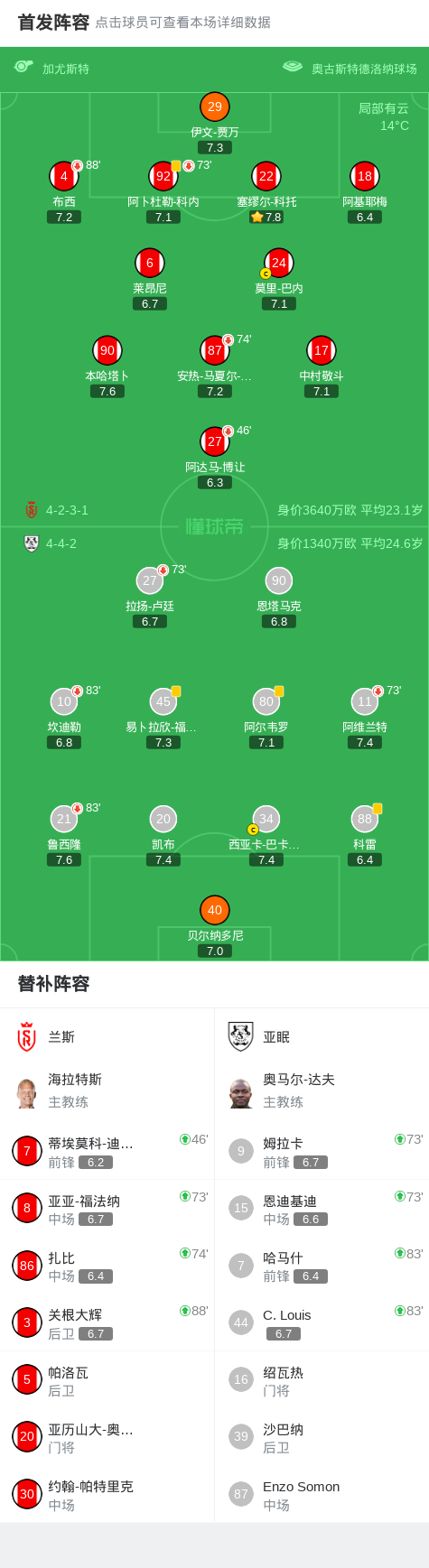Open substitute 扎比 number 86
Image resolution: width=429 pixels, height=1568 pixels.
107,1266
